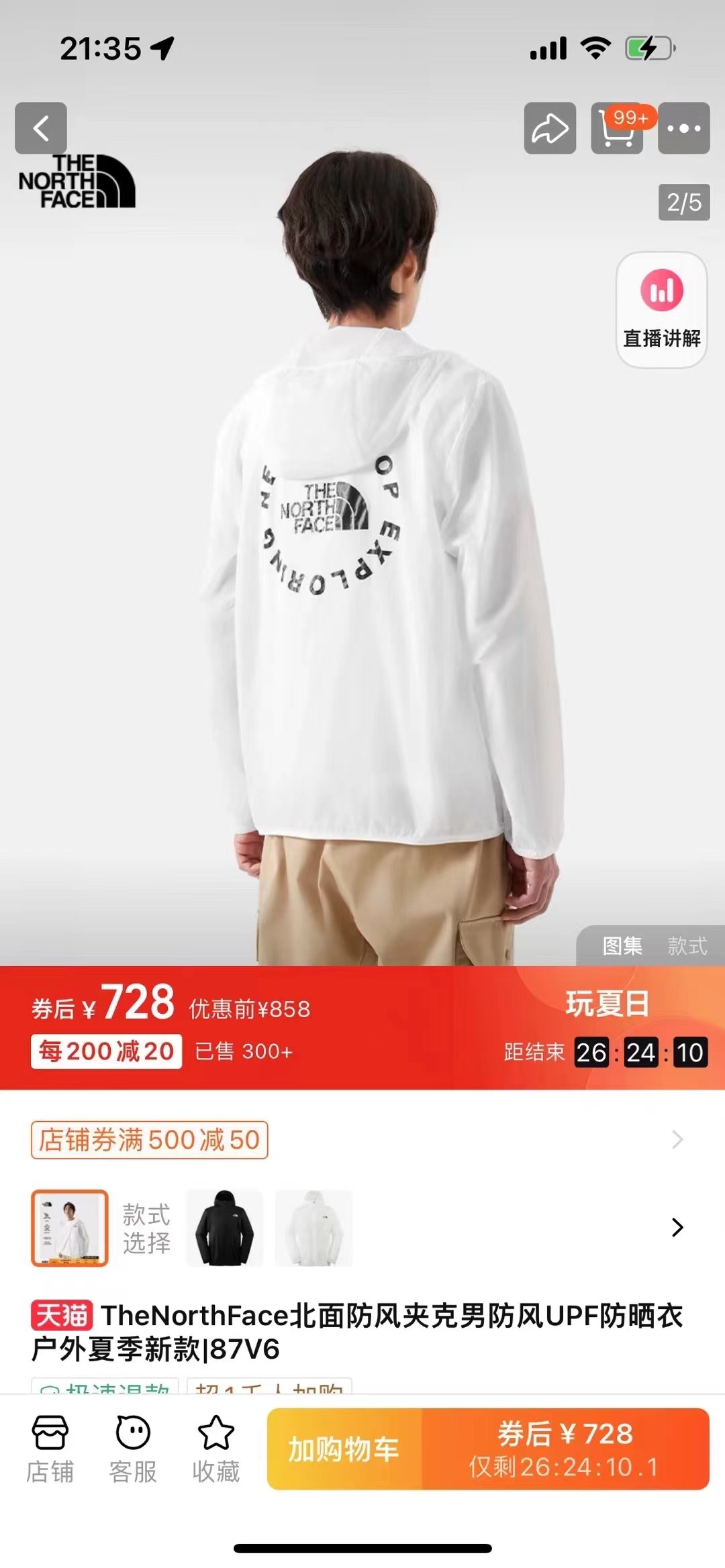The height and width of the screenshot is (1568, 725).
Task: Switch to the 图集 tab
Action: pos(622,946)
